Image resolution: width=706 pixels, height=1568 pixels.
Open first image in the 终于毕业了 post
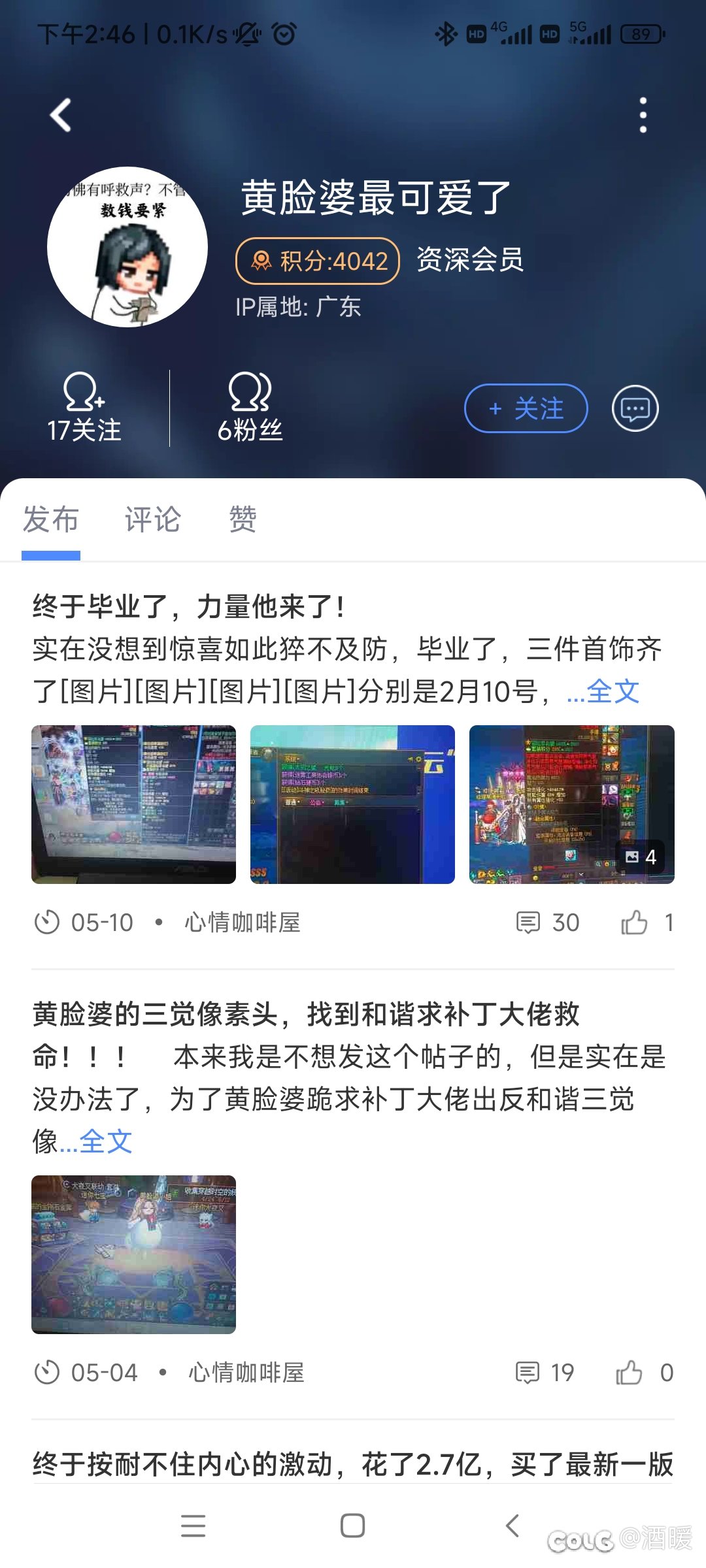(x=133, y=804)
